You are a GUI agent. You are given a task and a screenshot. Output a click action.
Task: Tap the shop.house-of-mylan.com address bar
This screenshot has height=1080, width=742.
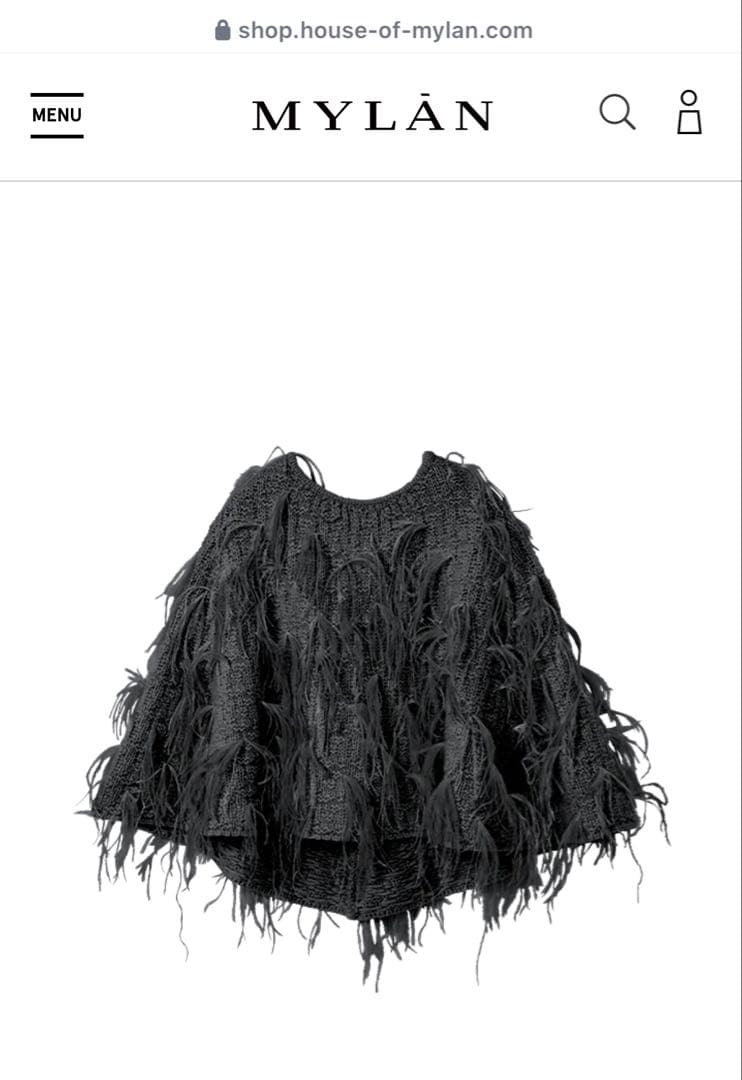tap(374, 30)
